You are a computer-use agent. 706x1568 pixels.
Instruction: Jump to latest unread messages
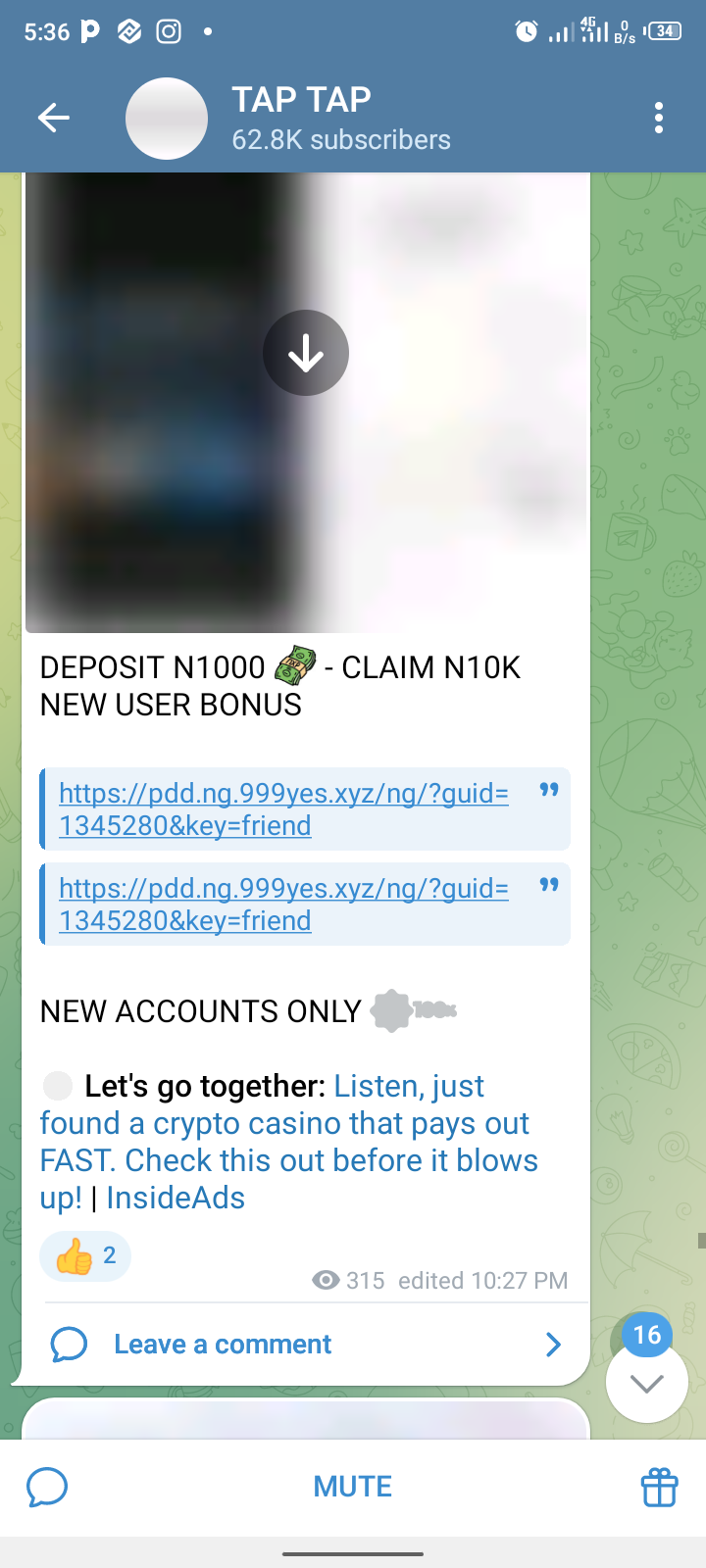(647, 1382)
